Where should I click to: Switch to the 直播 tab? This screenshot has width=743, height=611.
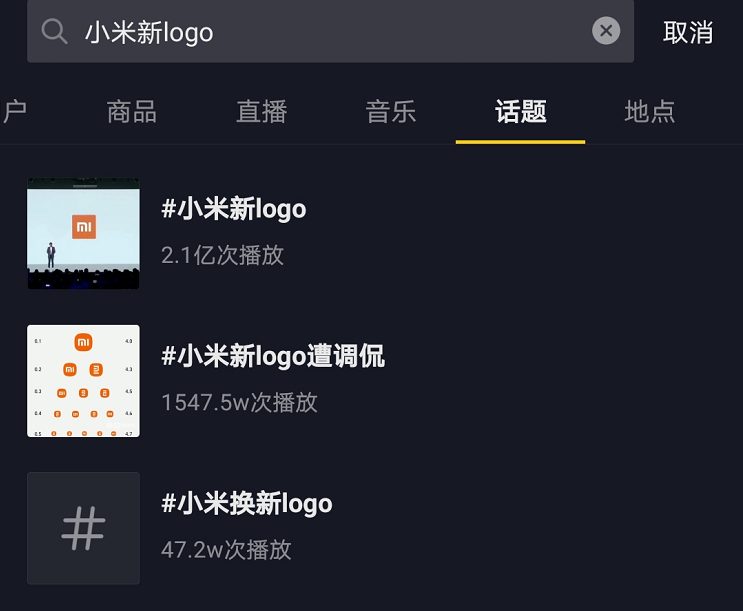point(262,111)
